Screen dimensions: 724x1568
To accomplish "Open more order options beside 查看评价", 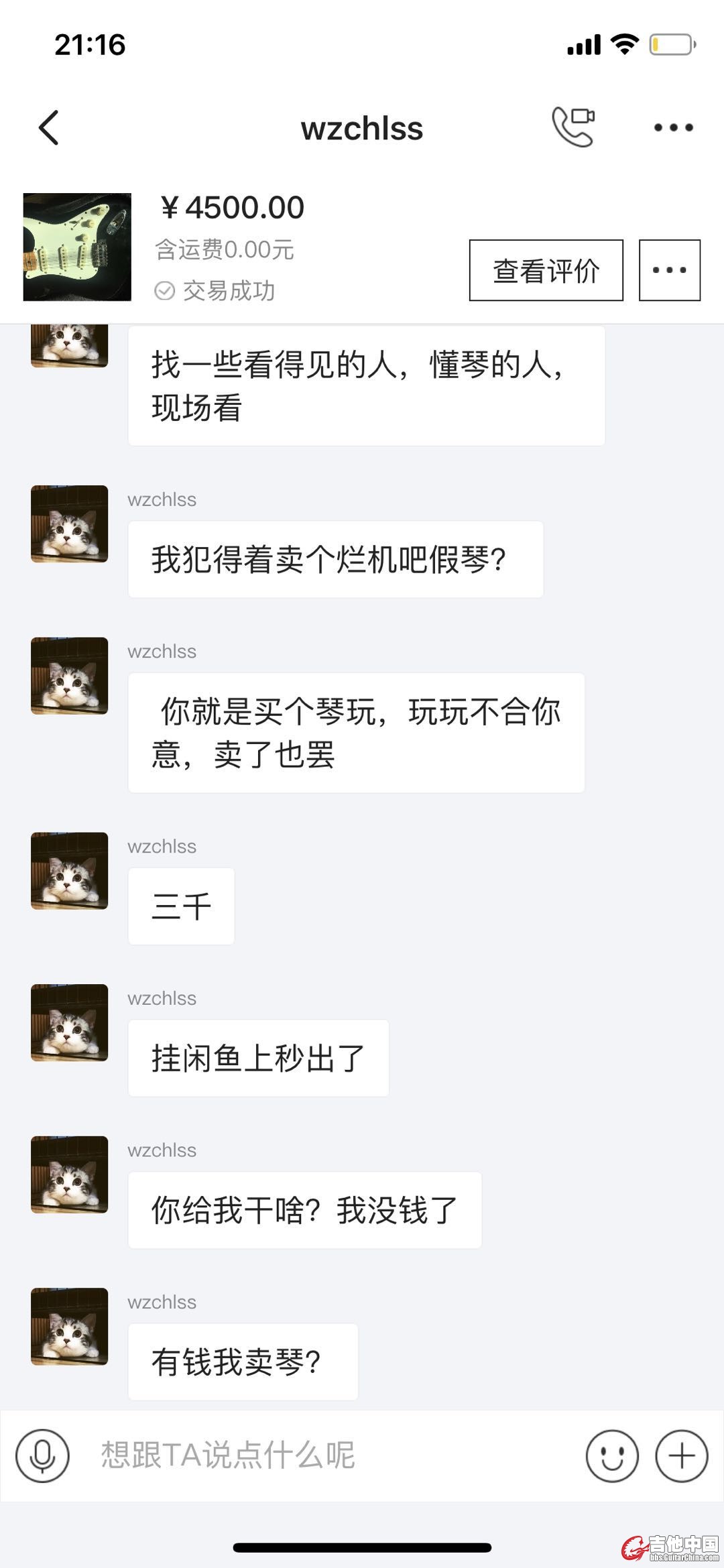I will pyautogui.click(x=669, y=270).
